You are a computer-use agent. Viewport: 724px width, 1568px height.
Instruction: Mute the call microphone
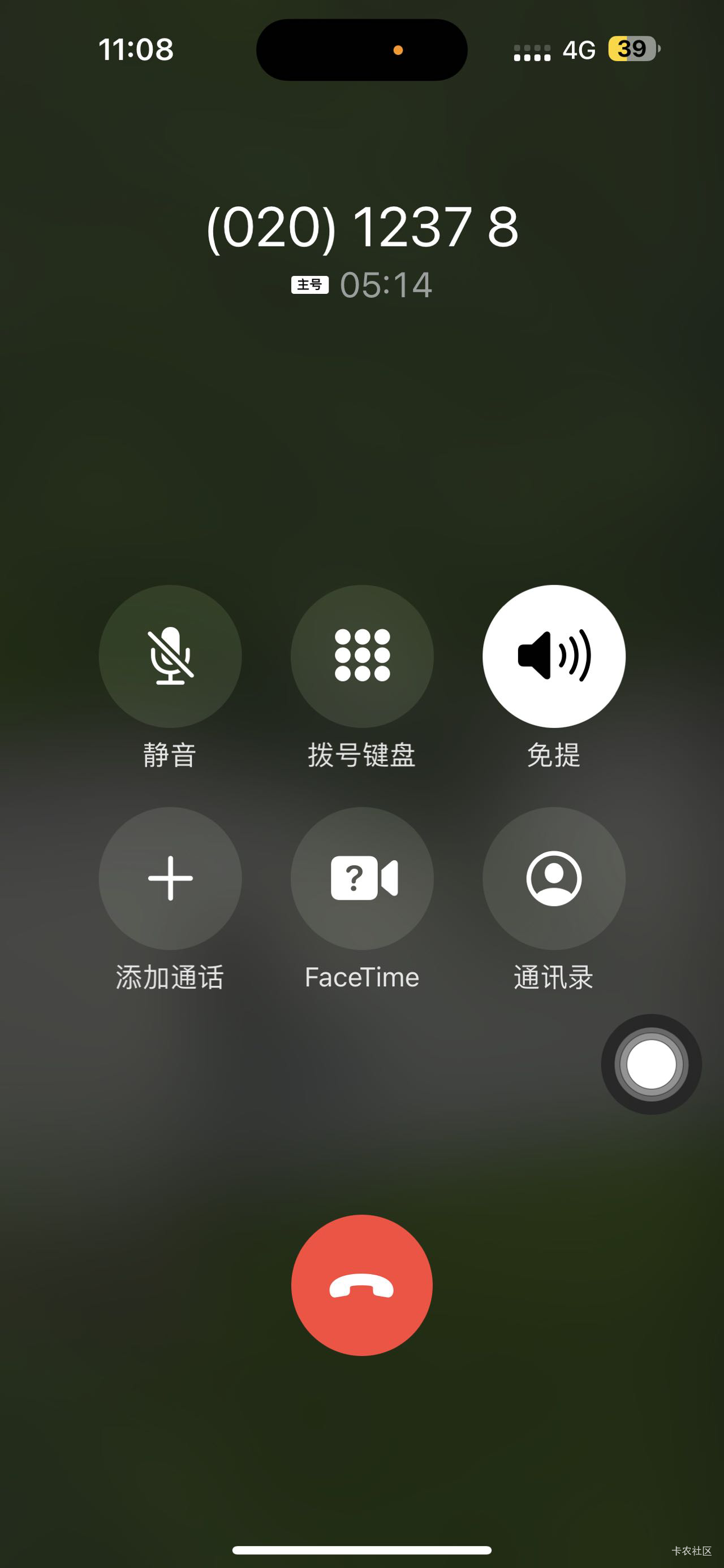(x=170, y=656)
